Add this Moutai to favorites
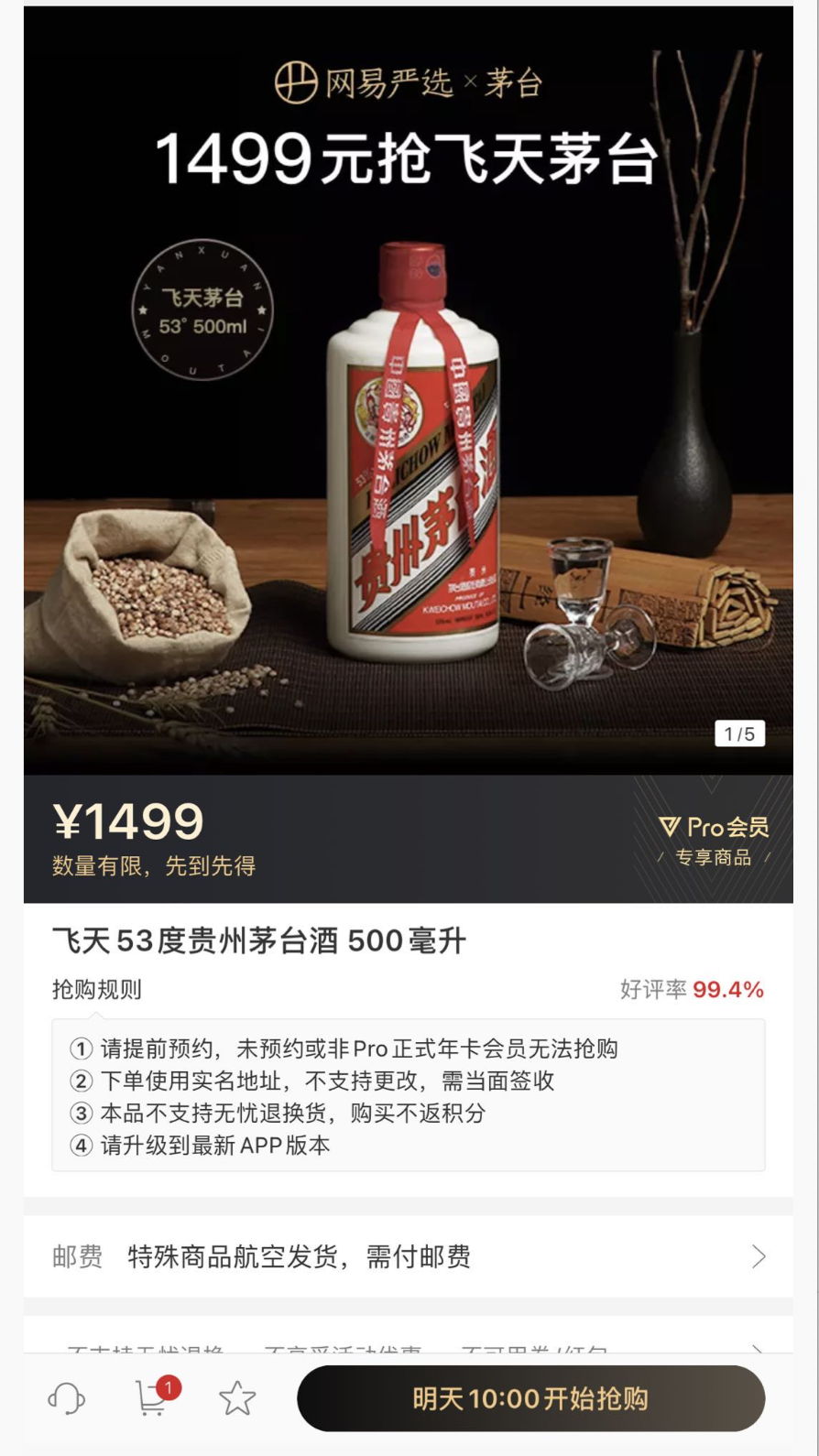Image resolution: width=819 pixels, height=1456 pixels. [237, 1398]
